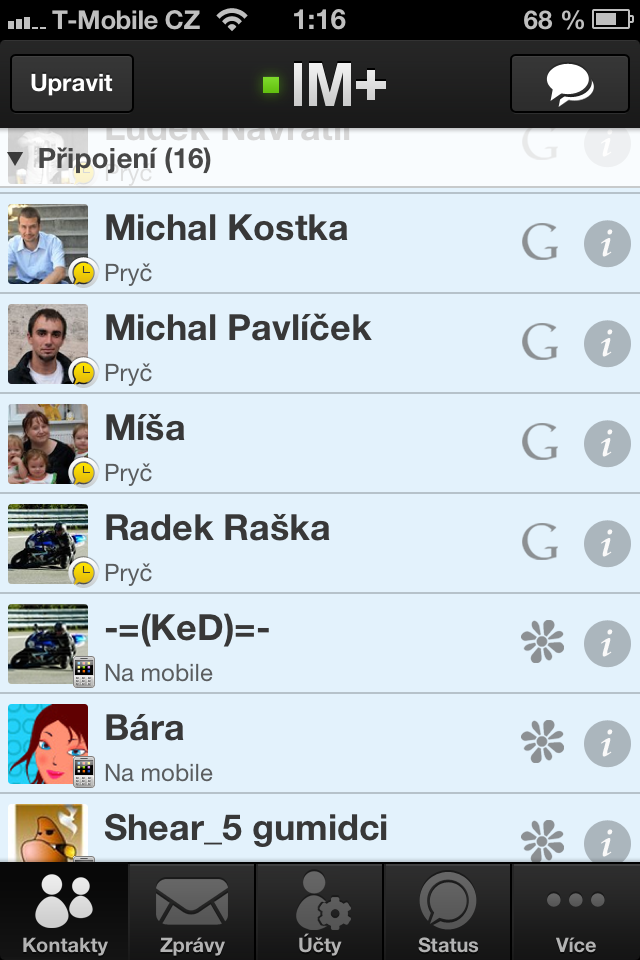Image resolution: width=640 pixels, height=960 pixels.
Task: Switch to the Zprávy tab
Action: click(192, 912)
